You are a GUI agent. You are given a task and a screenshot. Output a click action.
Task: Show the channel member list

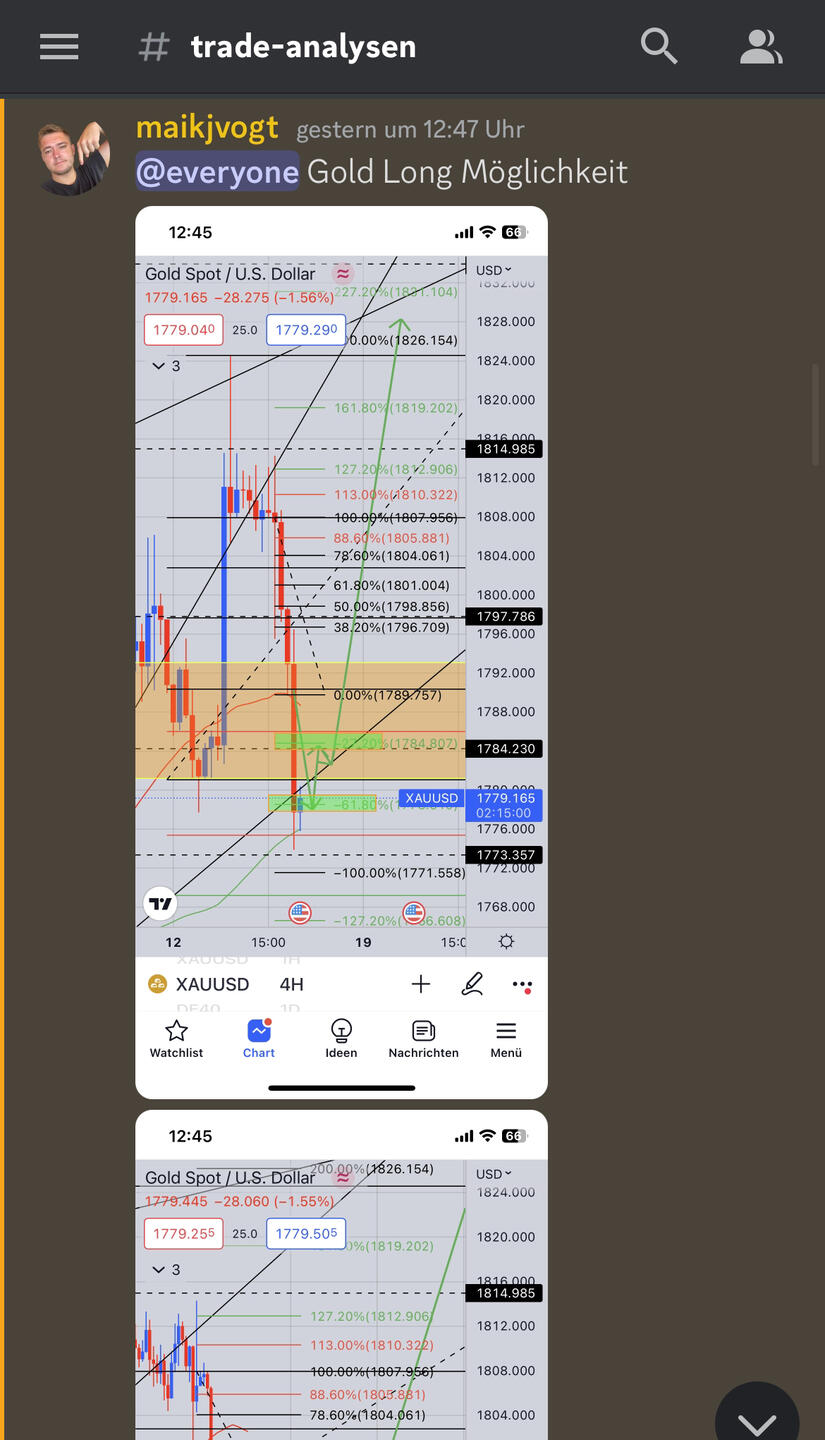761,47
